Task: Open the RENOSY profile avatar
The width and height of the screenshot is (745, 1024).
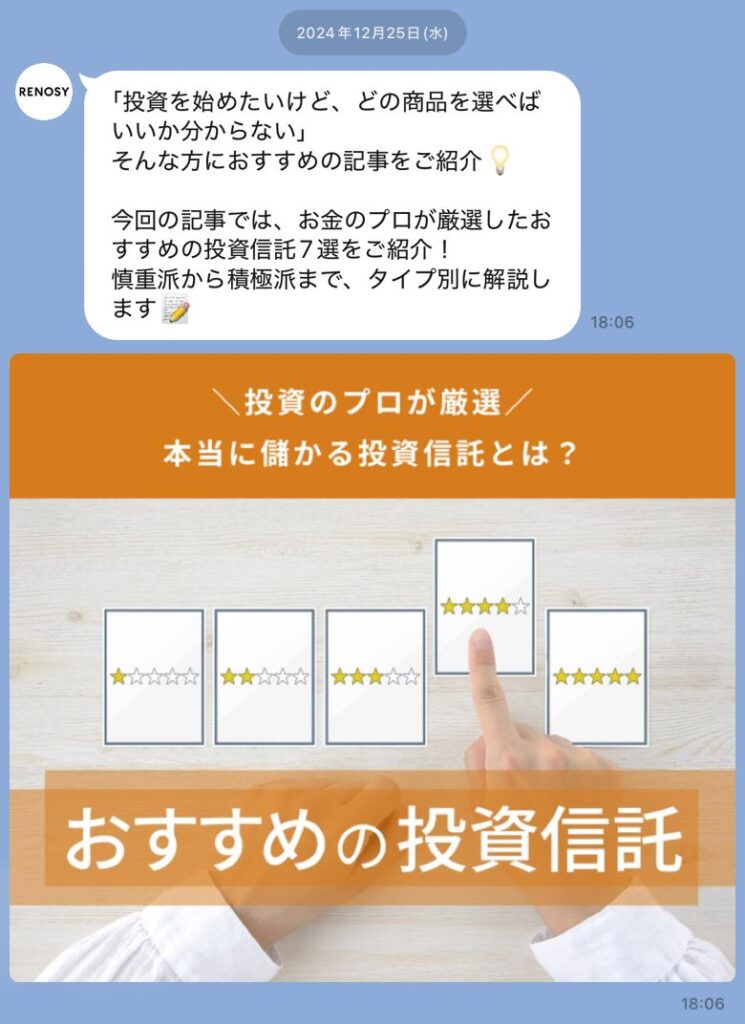Action: click(44, 91)
